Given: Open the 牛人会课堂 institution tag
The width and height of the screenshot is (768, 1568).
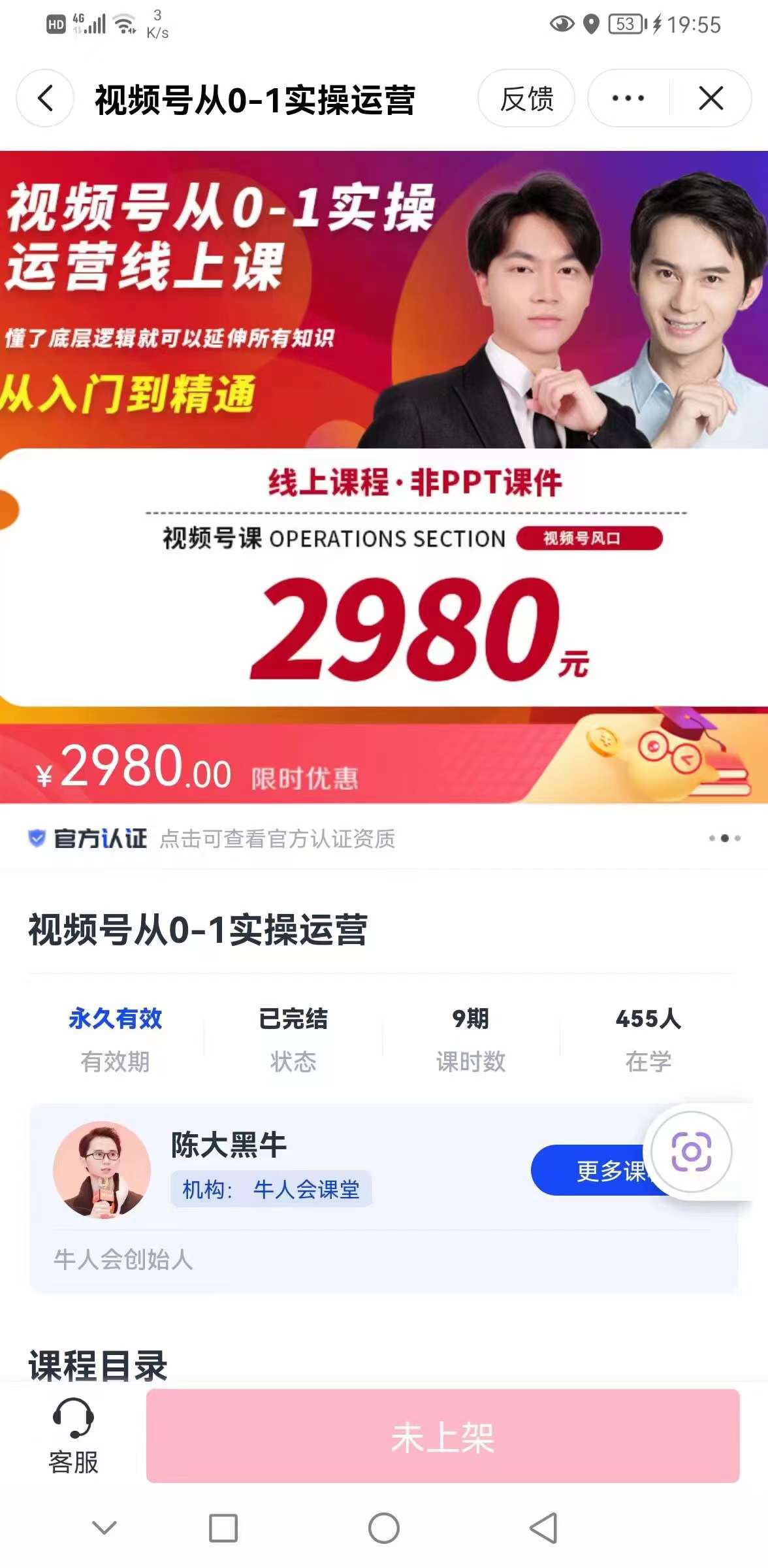Looking at the screenshot, I should 271,1189.
